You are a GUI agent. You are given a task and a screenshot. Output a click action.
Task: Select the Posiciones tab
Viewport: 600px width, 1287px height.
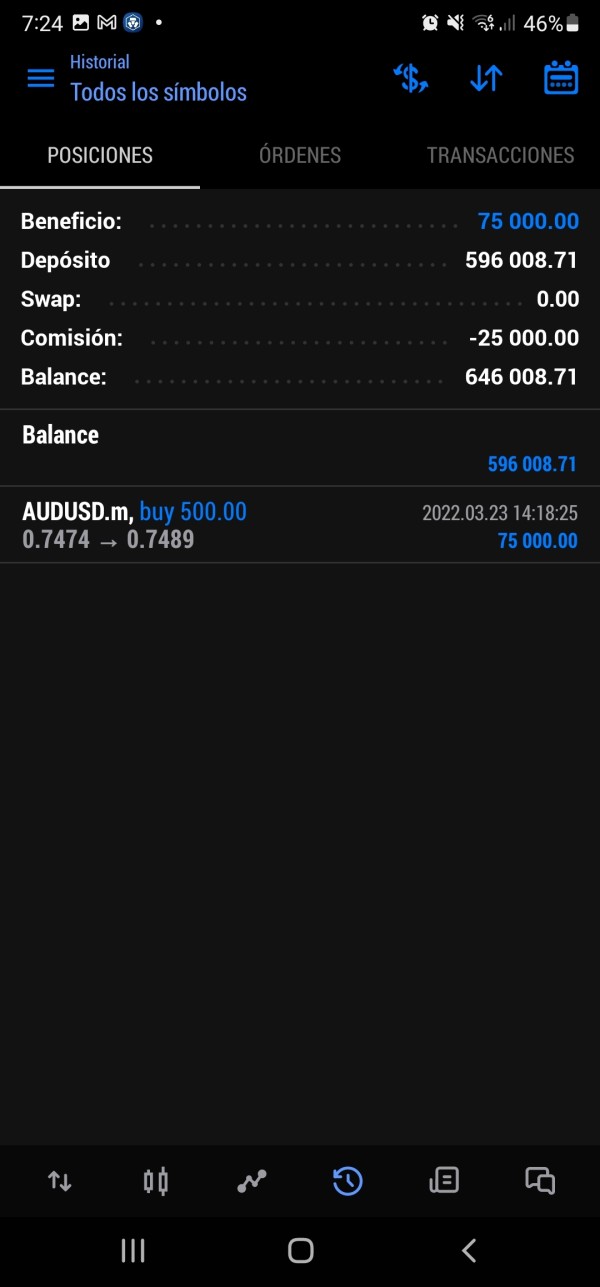[100, 155]
